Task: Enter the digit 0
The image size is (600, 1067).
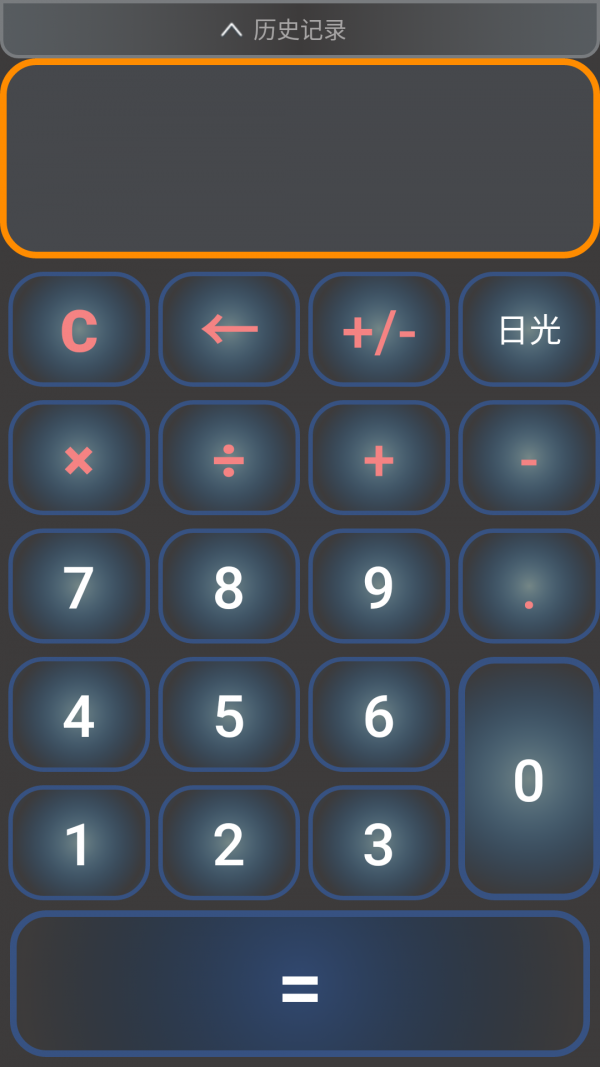Action: 529,779
